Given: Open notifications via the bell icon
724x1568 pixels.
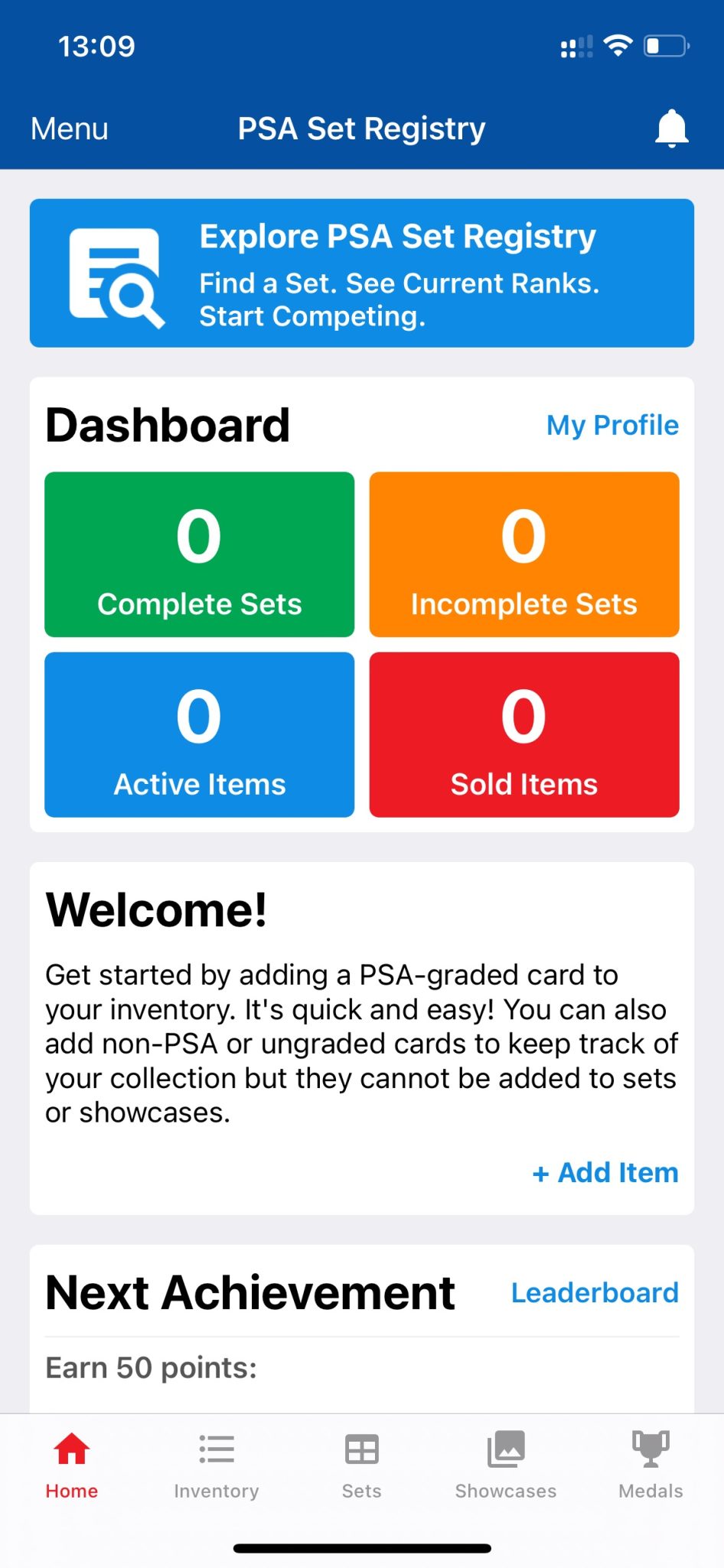Looking at the screenshot, I should [x=672, y=128].
